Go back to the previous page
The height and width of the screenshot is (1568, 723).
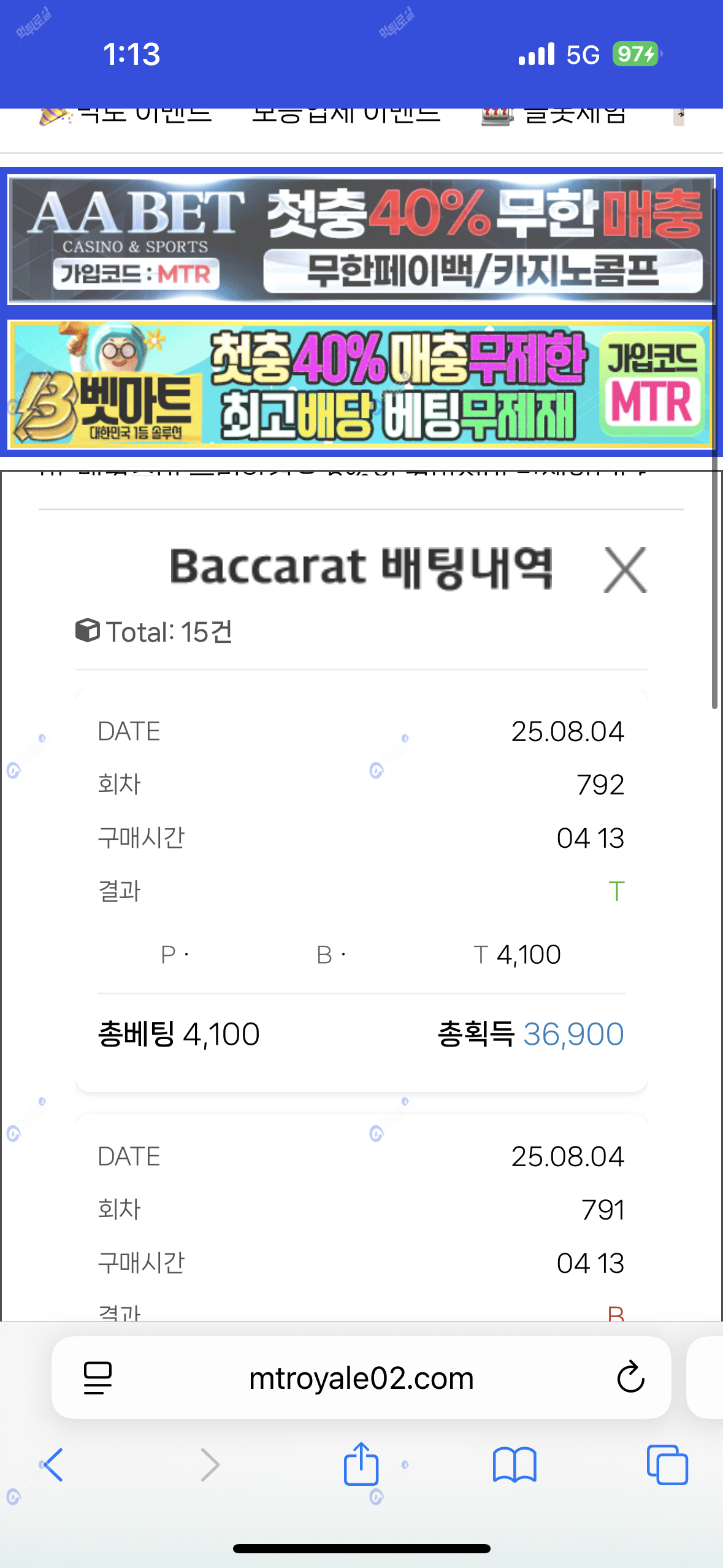coord(53,1465)
